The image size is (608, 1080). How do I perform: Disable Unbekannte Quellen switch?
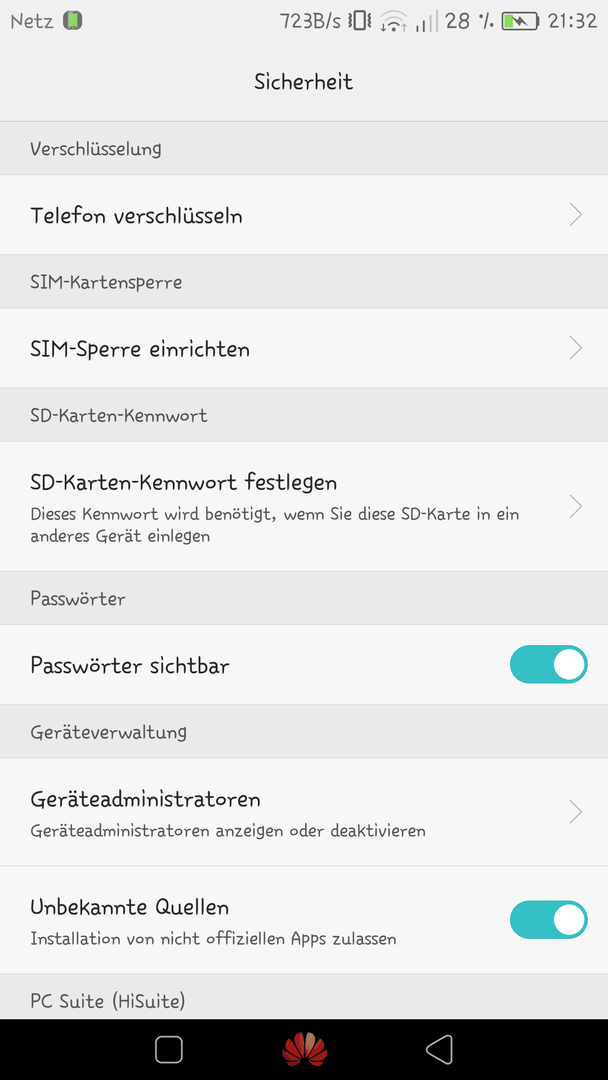pyautogui.click(x=548, y=920)
